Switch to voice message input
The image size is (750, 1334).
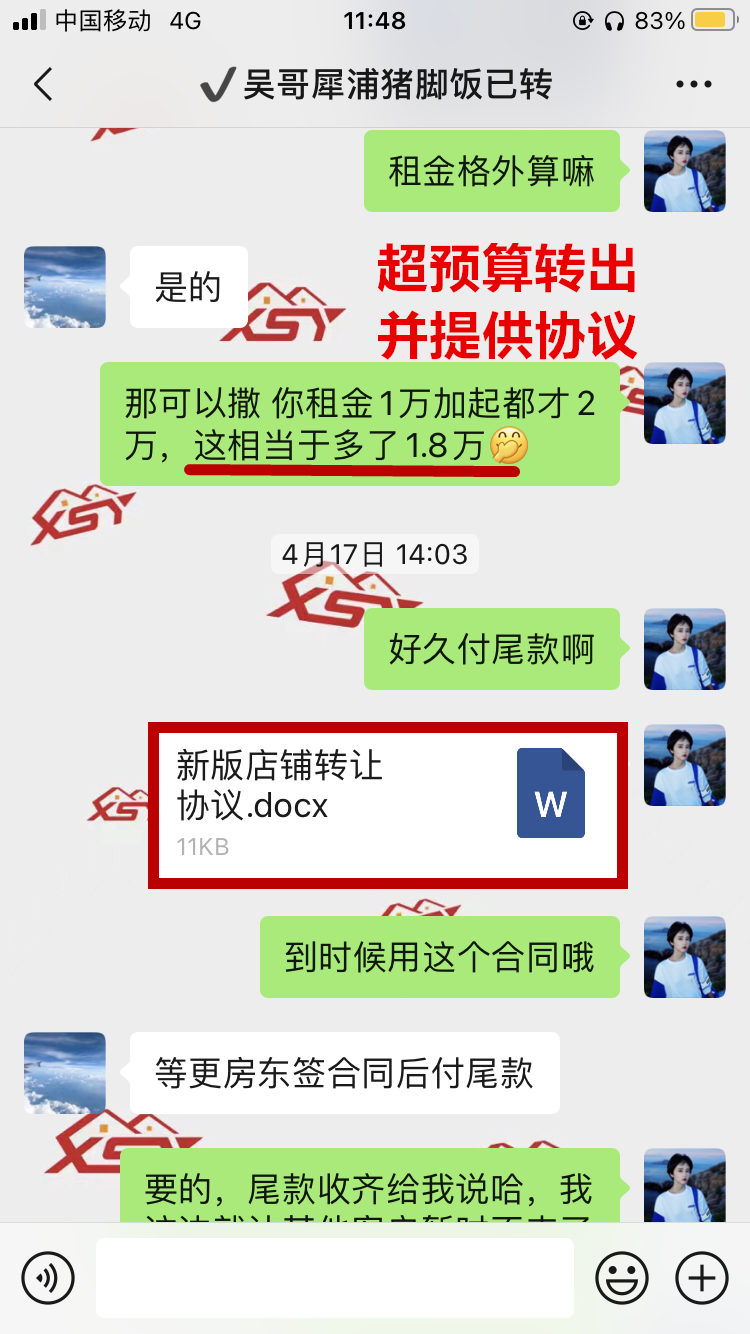point(48,1277)
